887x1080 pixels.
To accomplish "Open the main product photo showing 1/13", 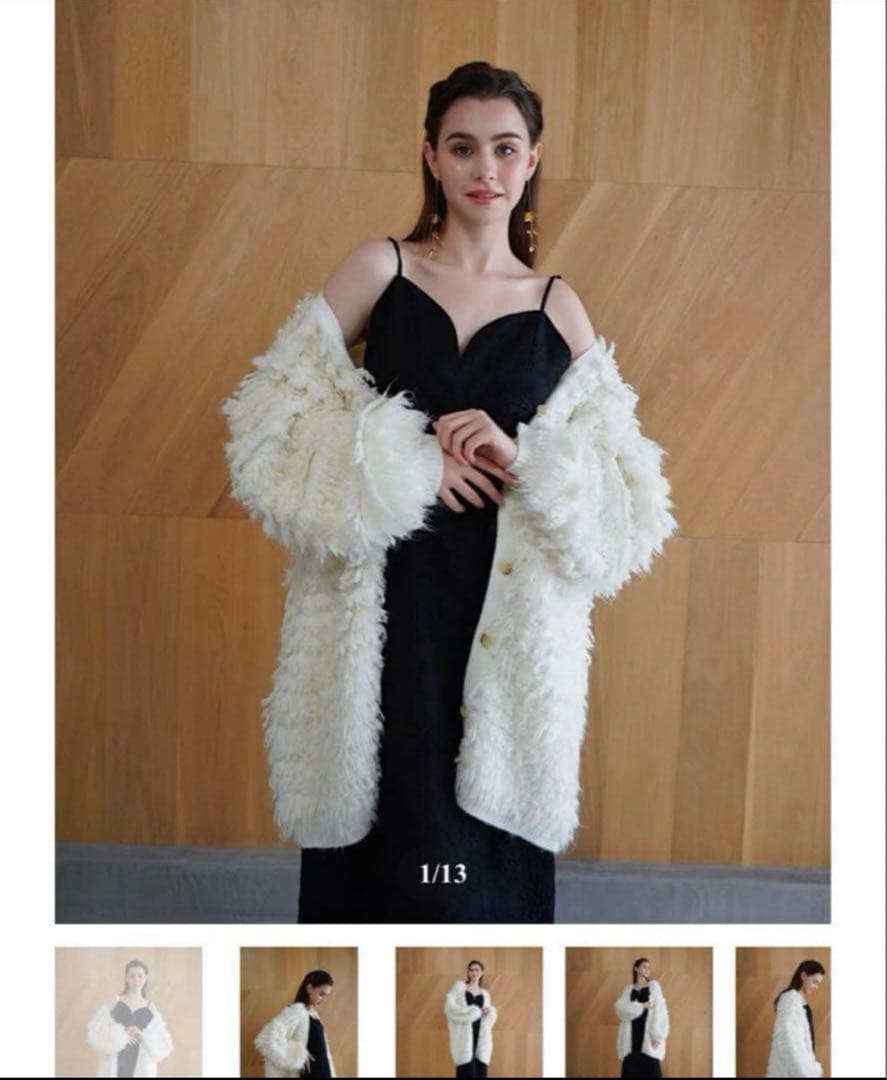I will (x=442, y=460).
